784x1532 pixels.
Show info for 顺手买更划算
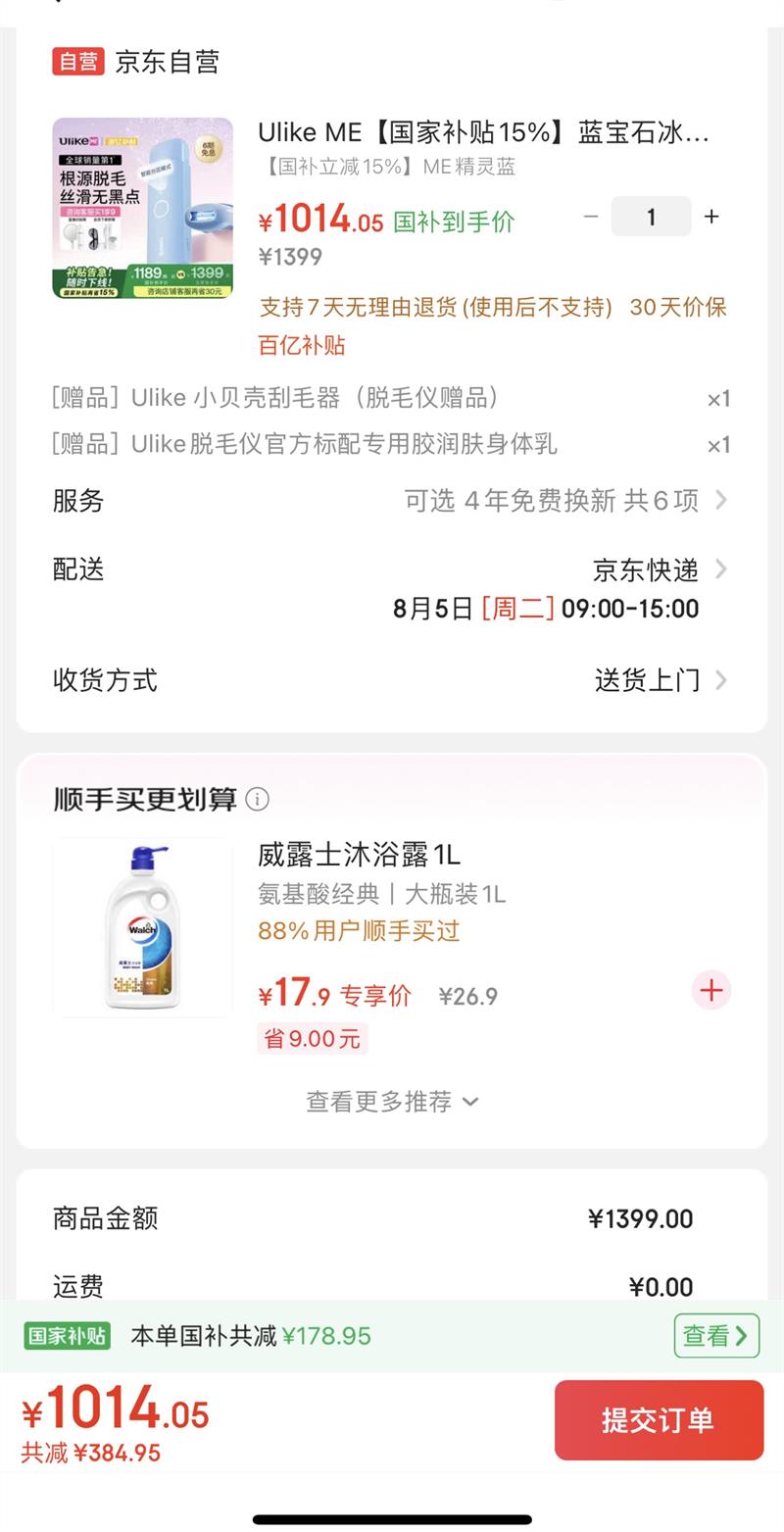[x=257, y=800]
